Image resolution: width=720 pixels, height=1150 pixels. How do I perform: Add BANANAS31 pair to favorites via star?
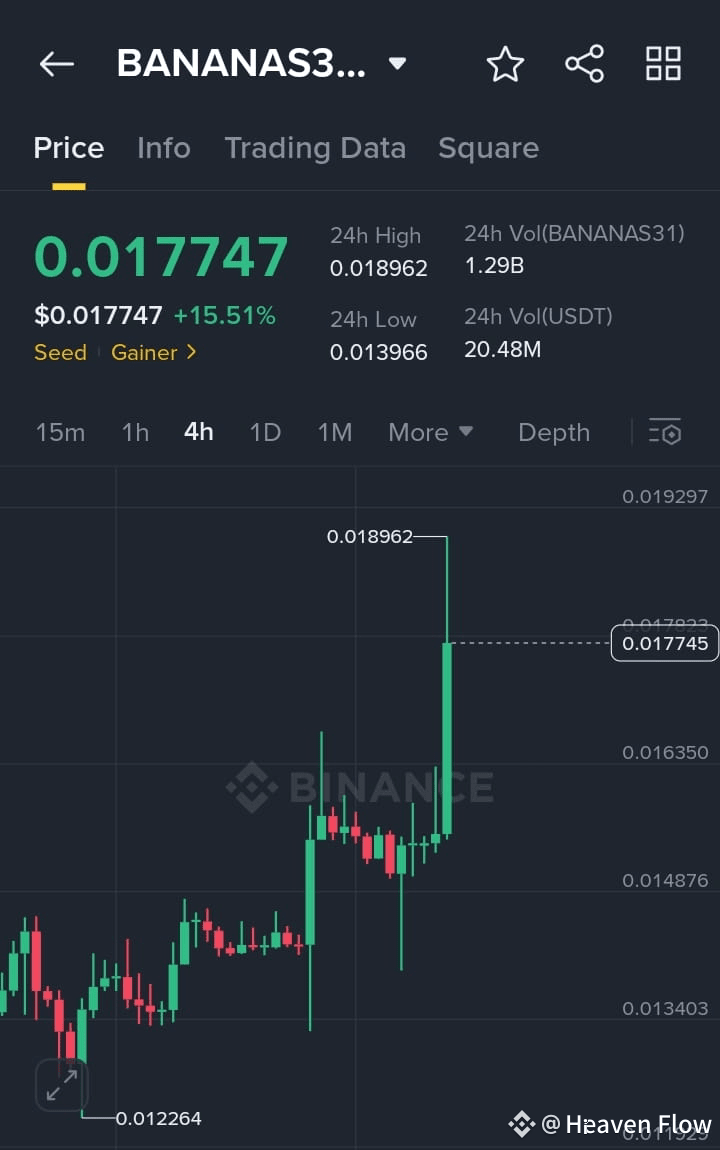tap(505, 63)
